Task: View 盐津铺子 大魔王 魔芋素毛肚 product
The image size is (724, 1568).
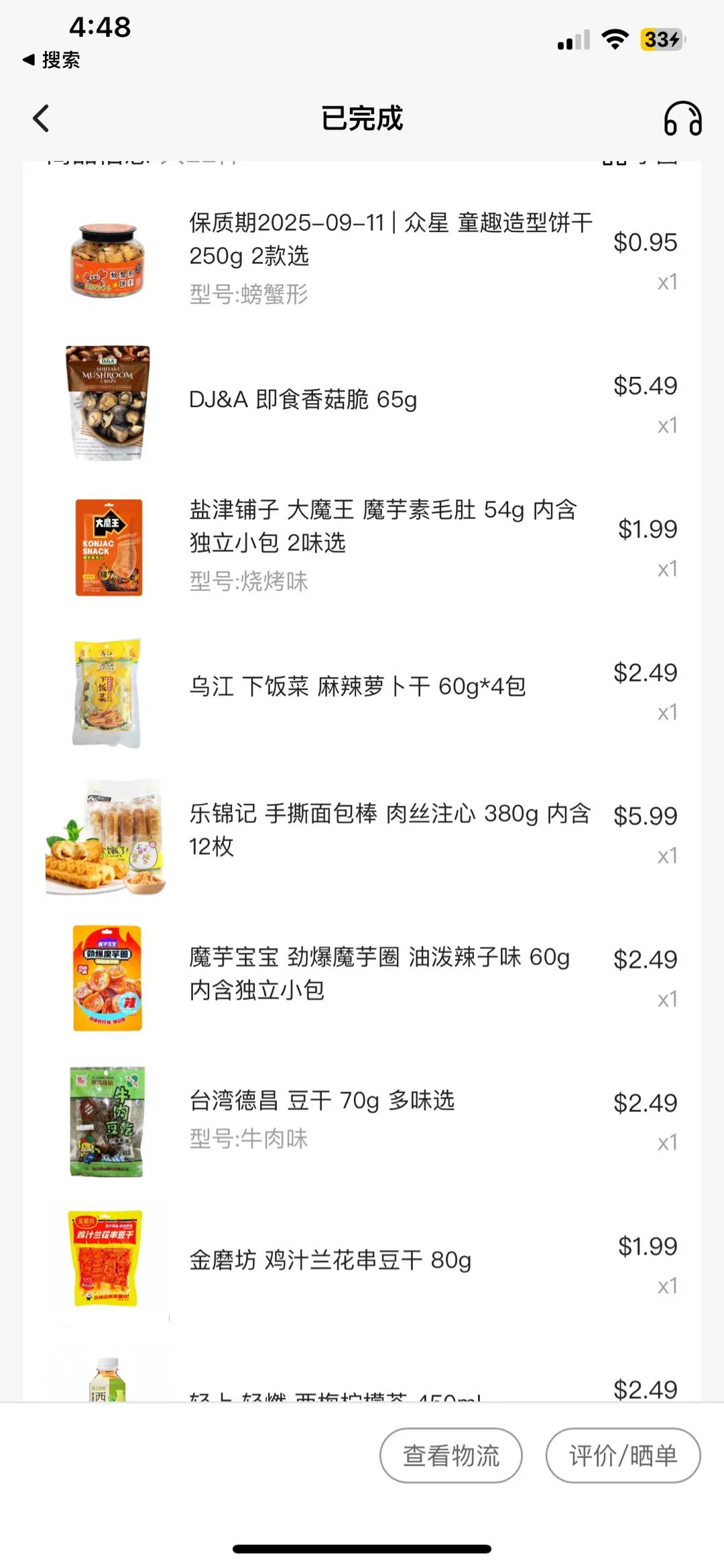Action: (x=382, y=526)
